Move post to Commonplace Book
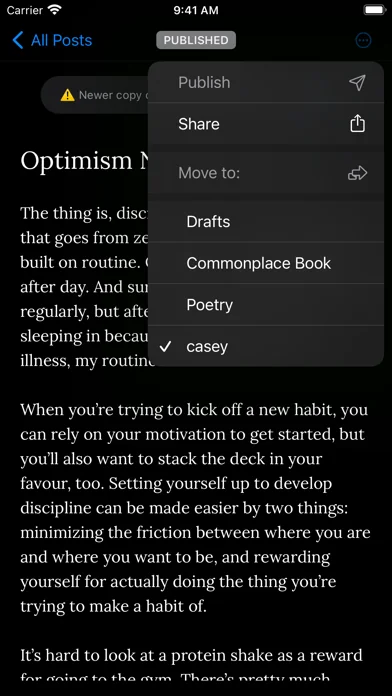 265,263
